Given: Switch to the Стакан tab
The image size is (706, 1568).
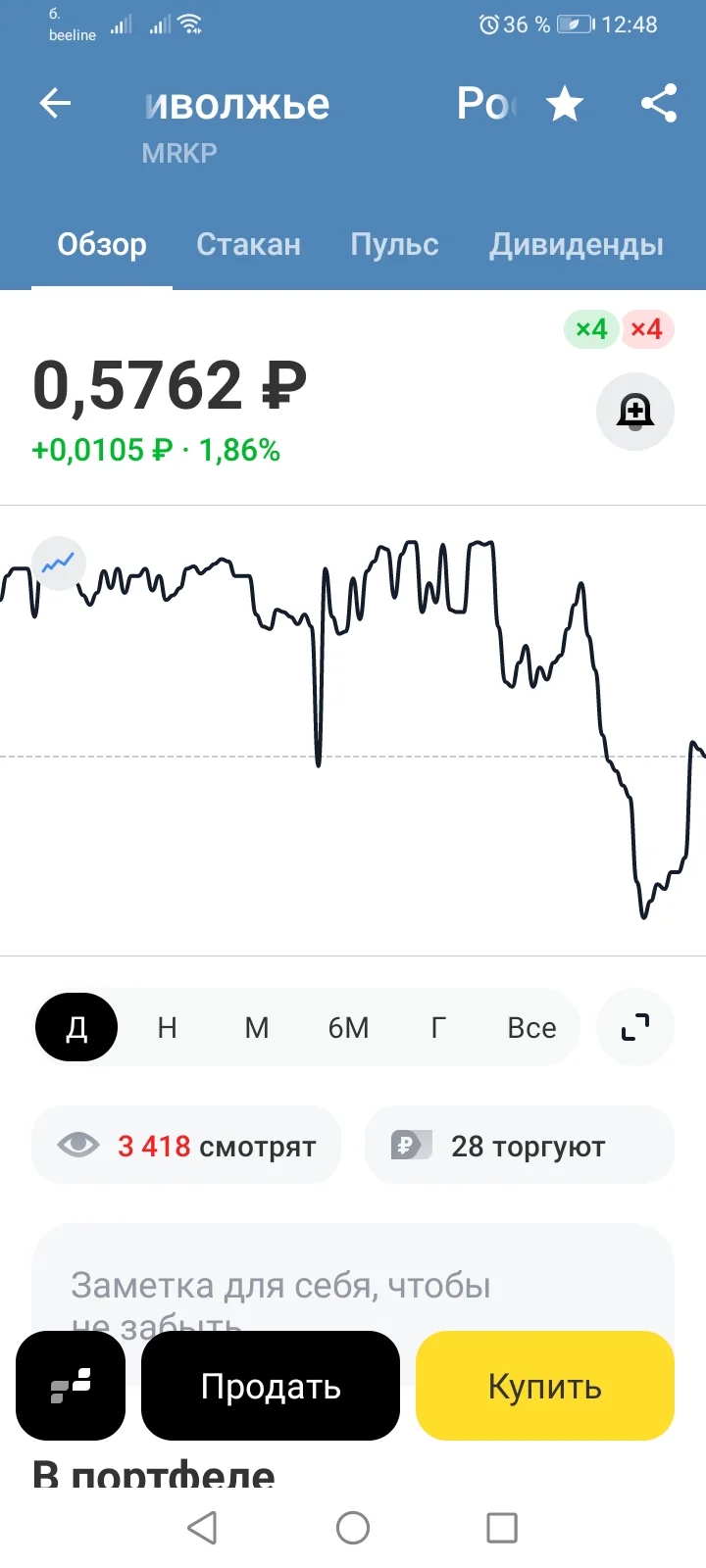Looking at the screenshot, I should coord(248,244).
